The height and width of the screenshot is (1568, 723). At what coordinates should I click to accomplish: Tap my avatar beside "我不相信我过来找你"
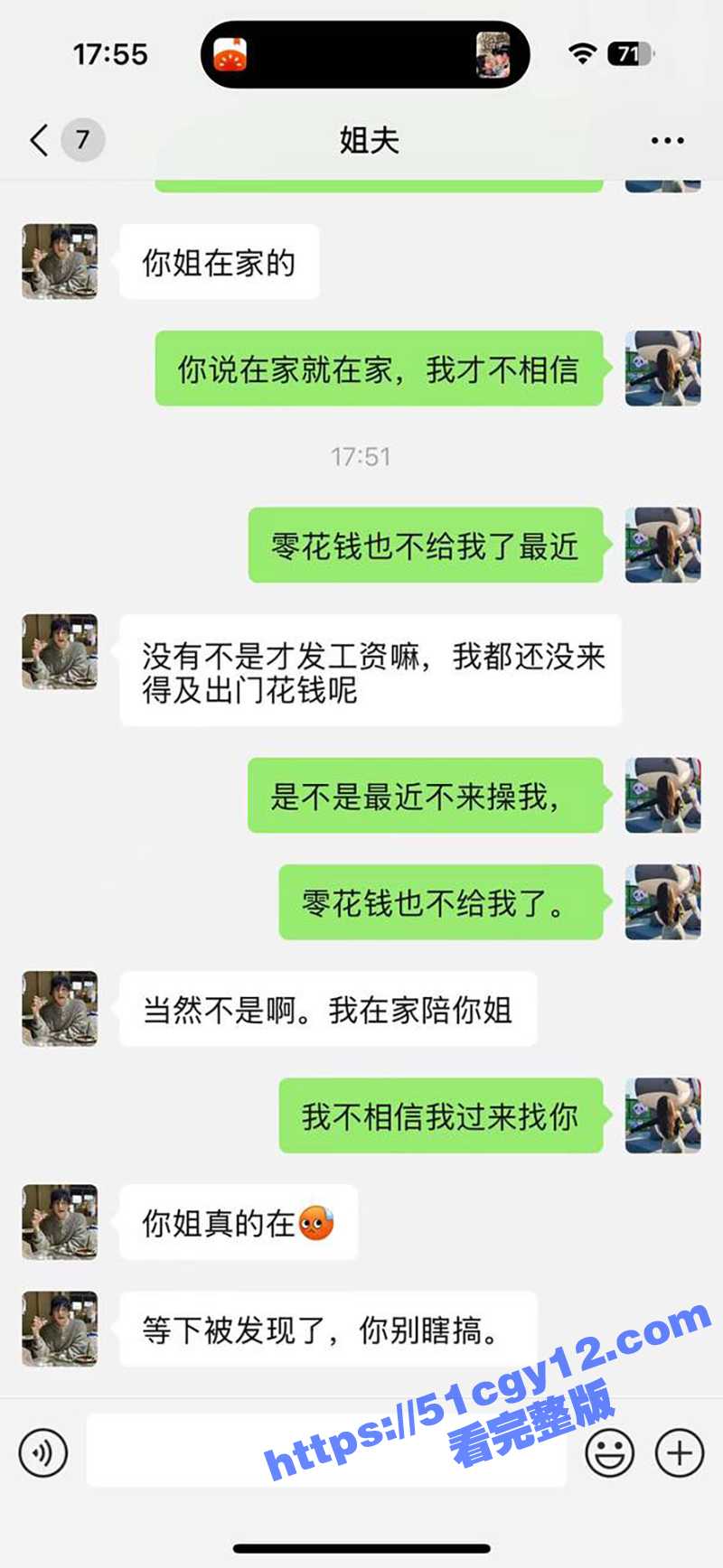tap(662, 1115)
